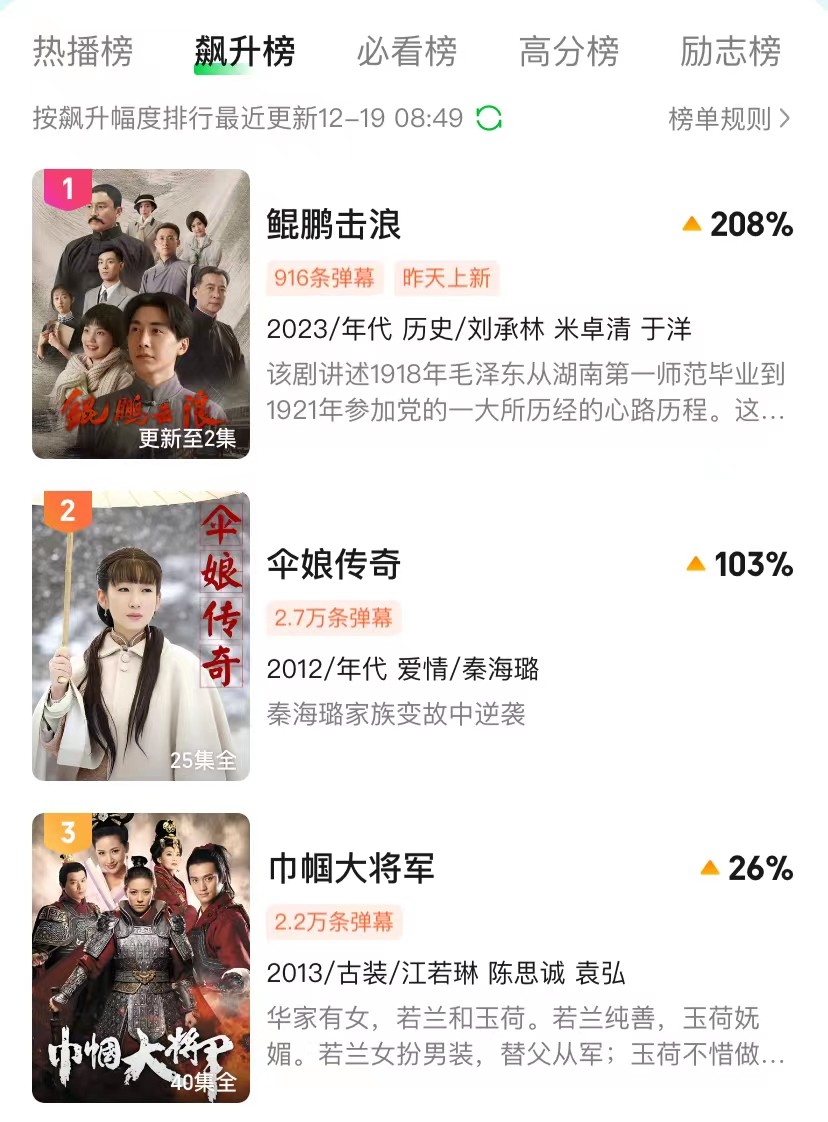Open the drama 鲲鹏击浪
The width and height of the screenshot is (828, 1122).
tap(331, 227)
